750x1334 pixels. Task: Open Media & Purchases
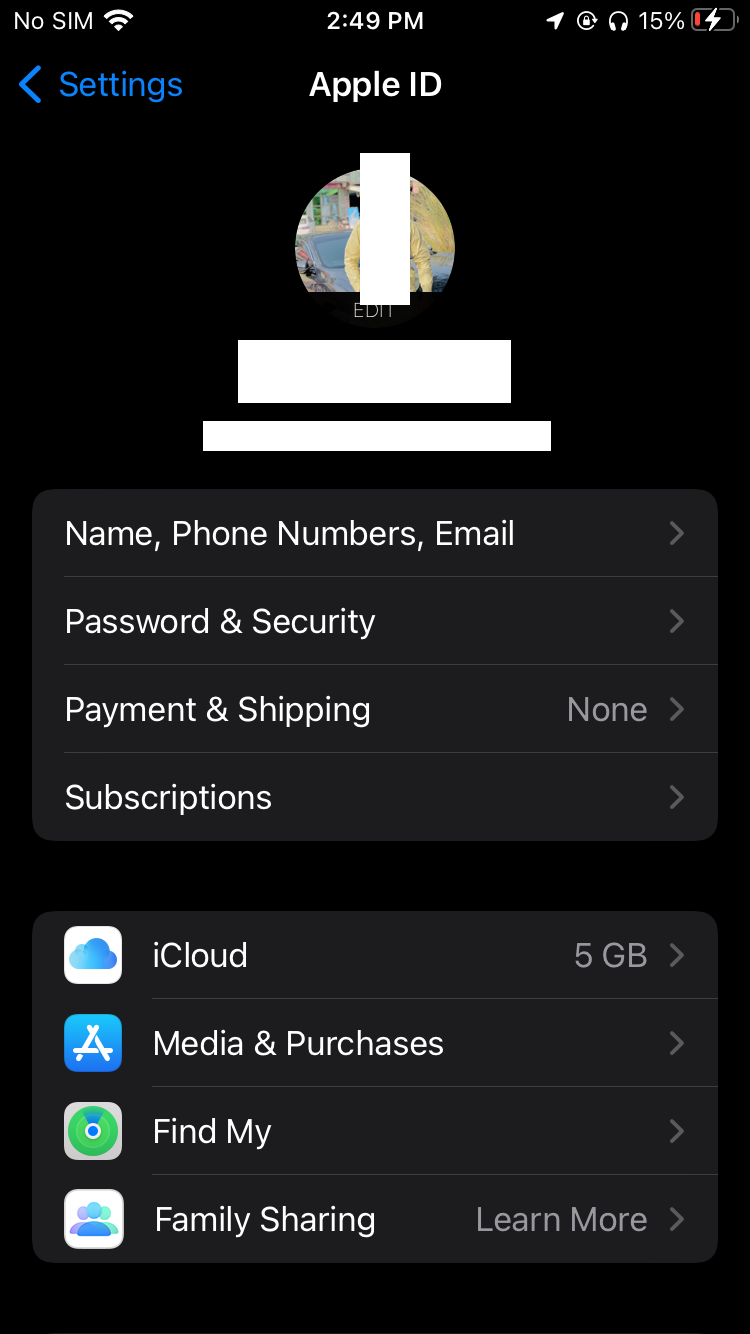tap(375, 1043)
